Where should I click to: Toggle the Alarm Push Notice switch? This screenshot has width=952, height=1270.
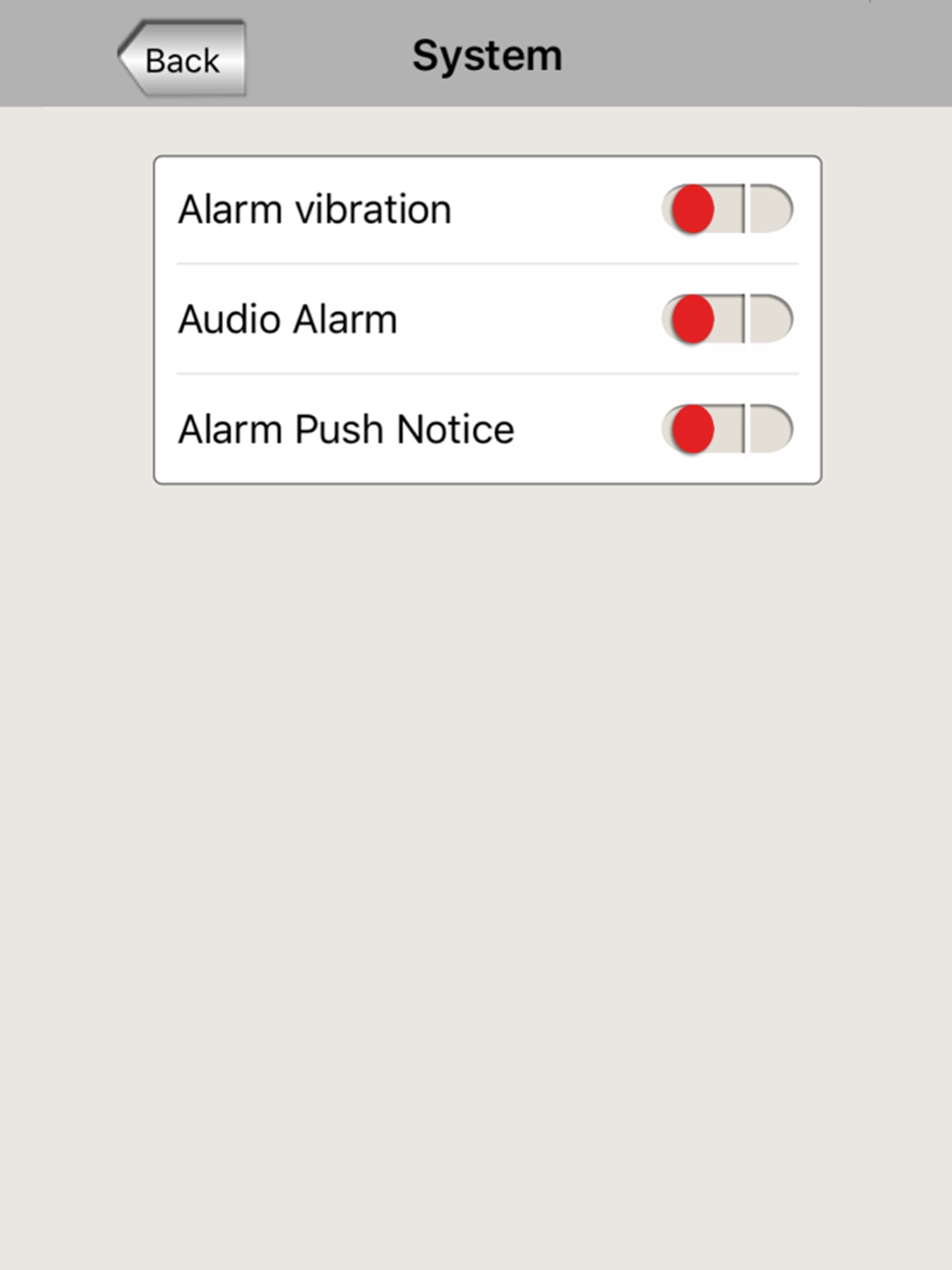coord(726,429)
